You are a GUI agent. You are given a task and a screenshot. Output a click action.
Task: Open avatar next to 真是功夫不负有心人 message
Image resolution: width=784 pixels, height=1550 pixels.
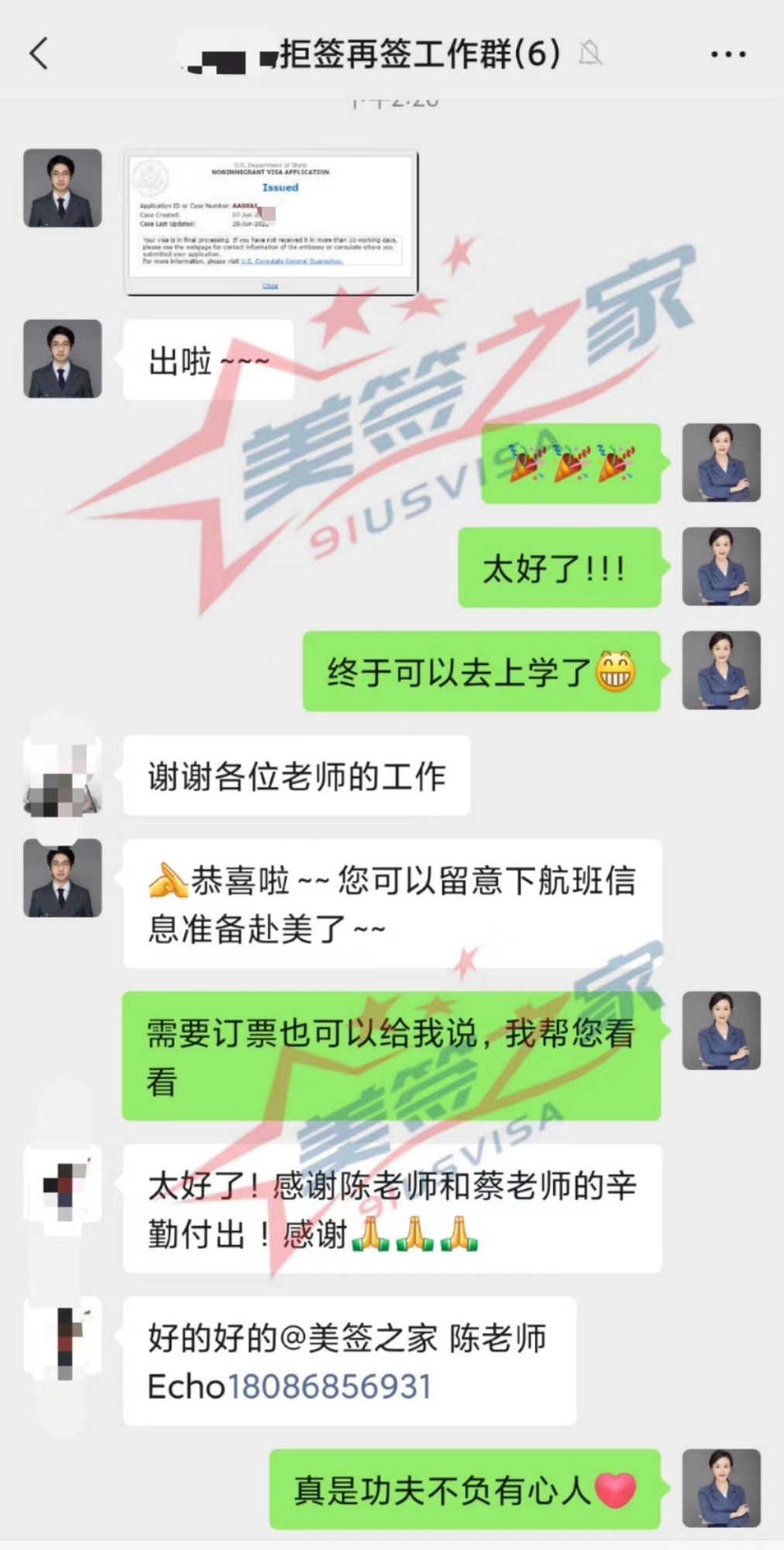720,1488
